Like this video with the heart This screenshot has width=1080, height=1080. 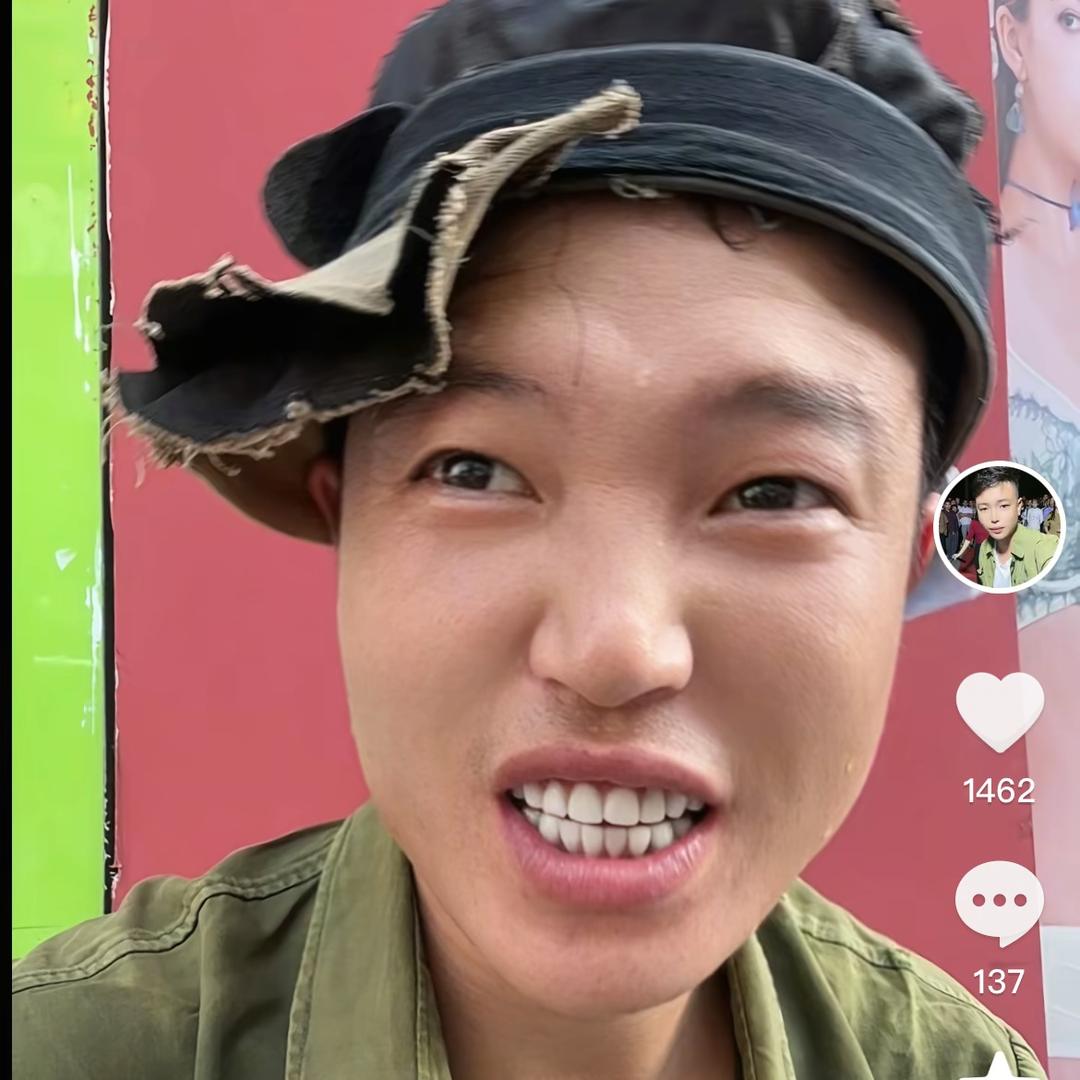(x=999, y=711)
